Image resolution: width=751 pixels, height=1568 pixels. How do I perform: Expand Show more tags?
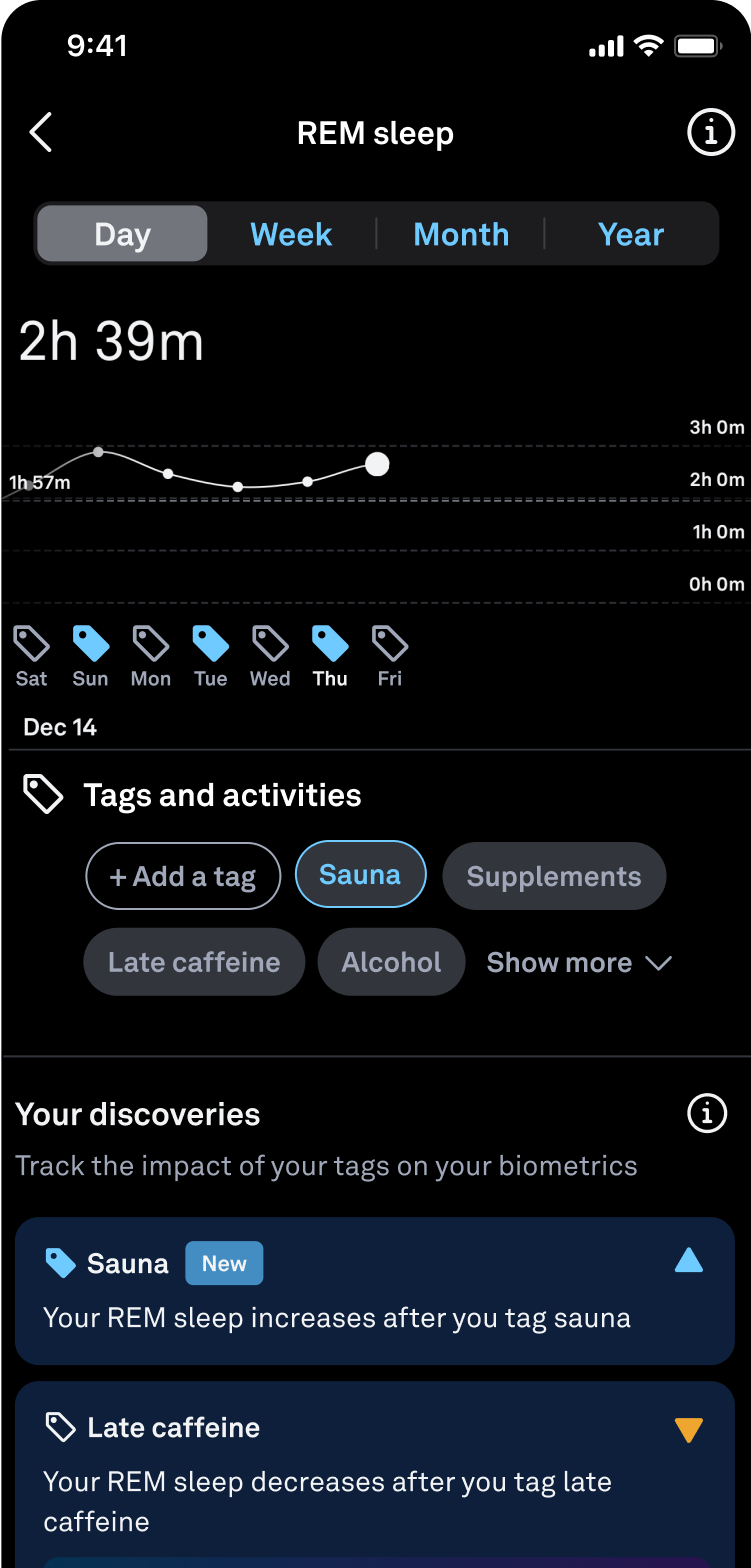pos(578,961)
